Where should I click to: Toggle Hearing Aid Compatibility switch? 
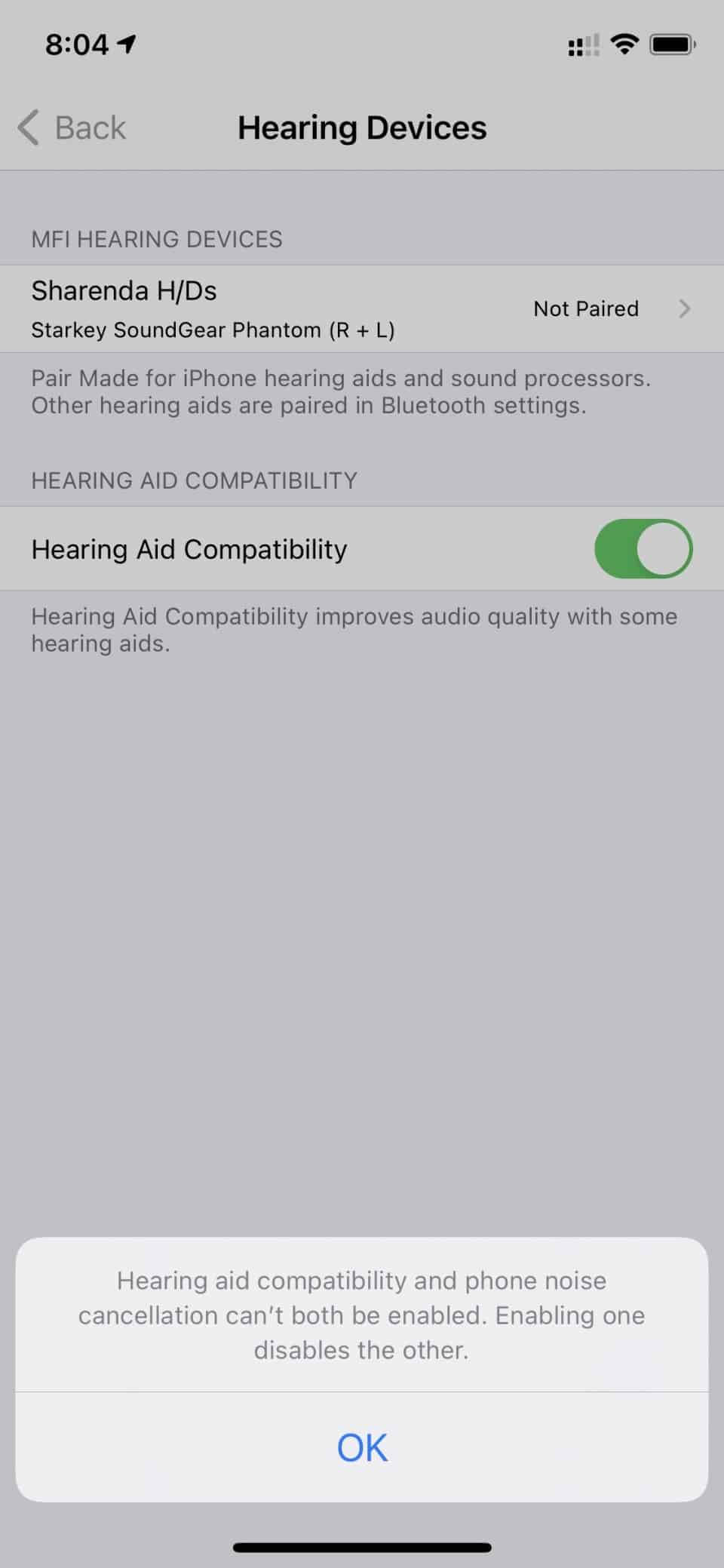pos(643,548)
